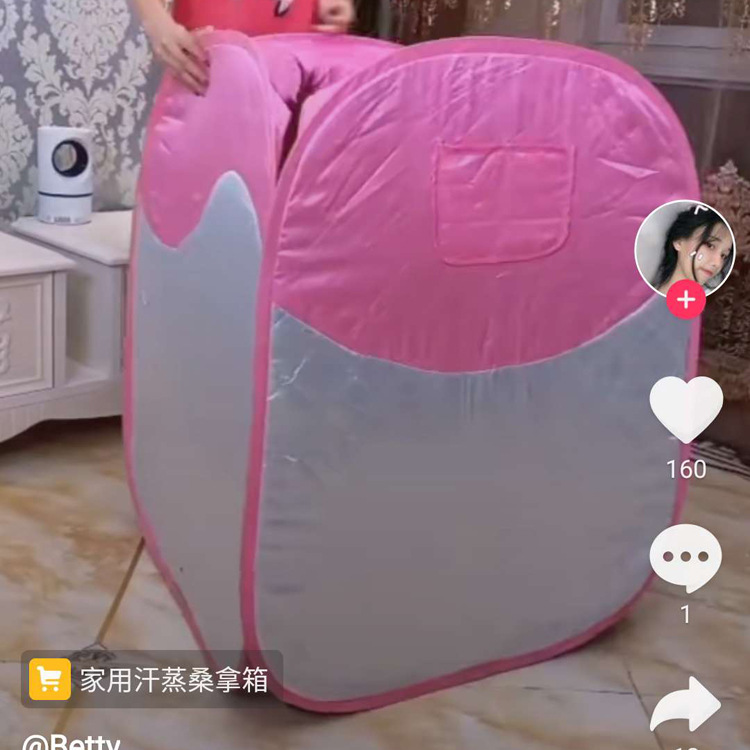Viewport: 750px width, 750px height.
Task: Open the comments bubble
Action: (x=686, y=558)
